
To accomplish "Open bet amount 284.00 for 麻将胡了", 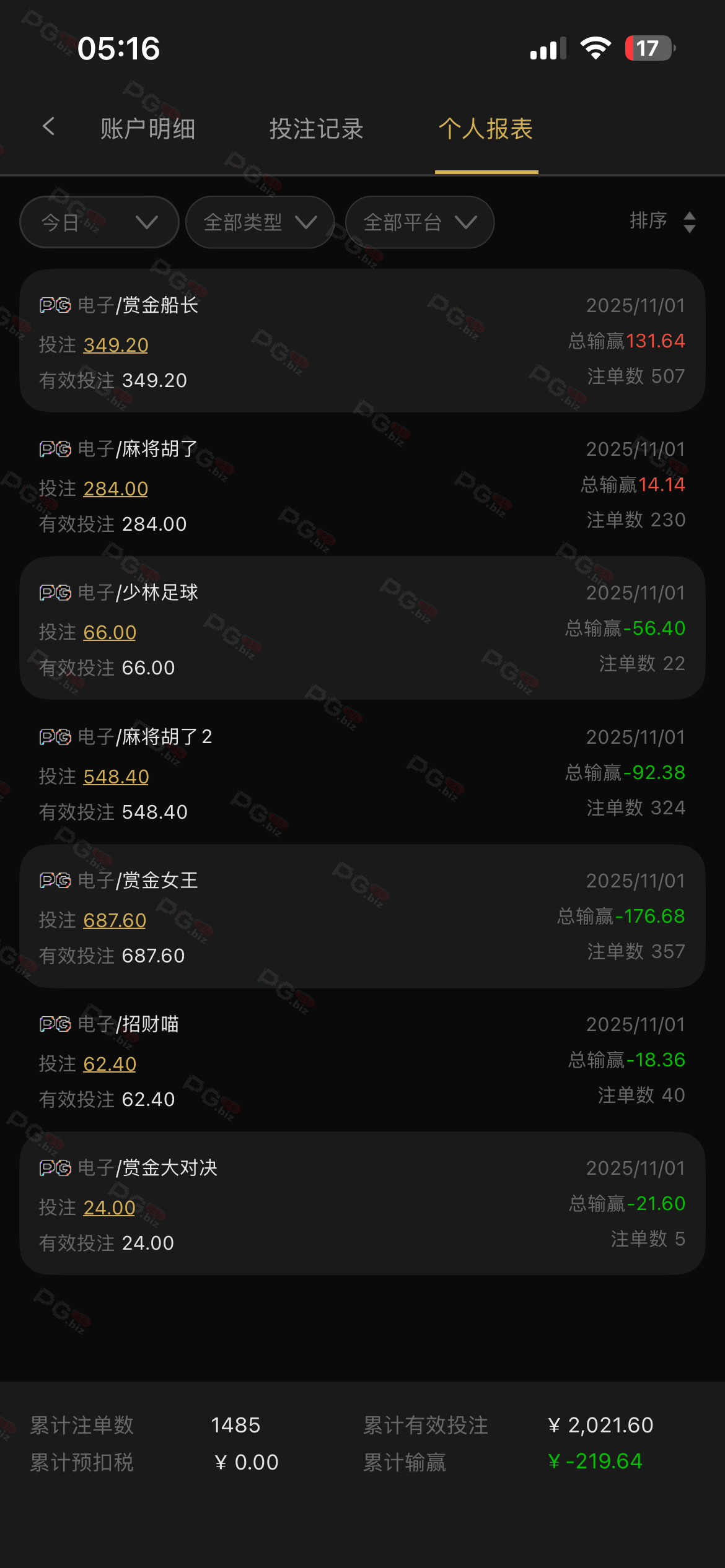I will click(116, 489).
